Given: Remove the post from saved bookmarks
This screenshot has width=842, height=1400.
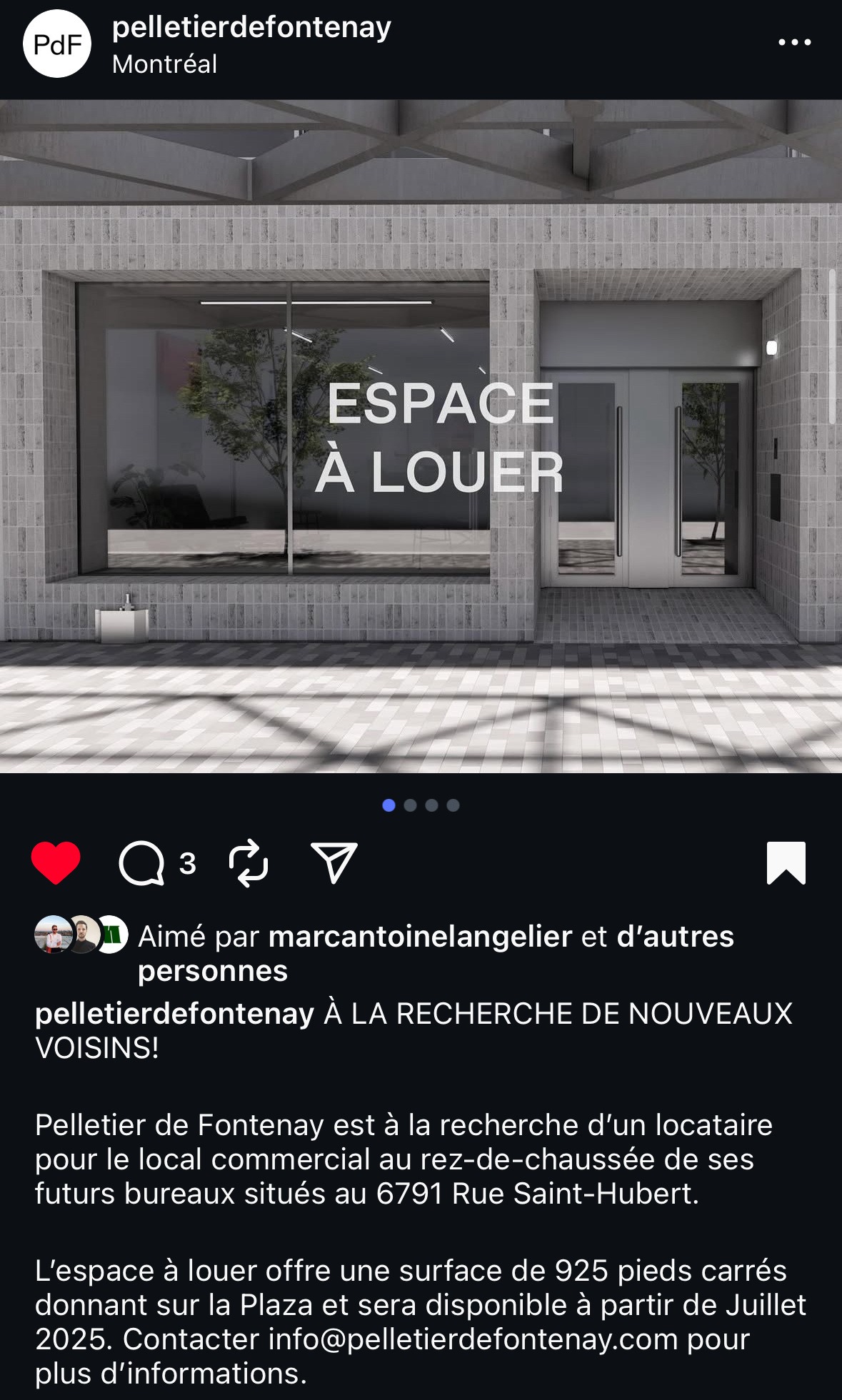Looking at the screenshot, I should 786,862.
